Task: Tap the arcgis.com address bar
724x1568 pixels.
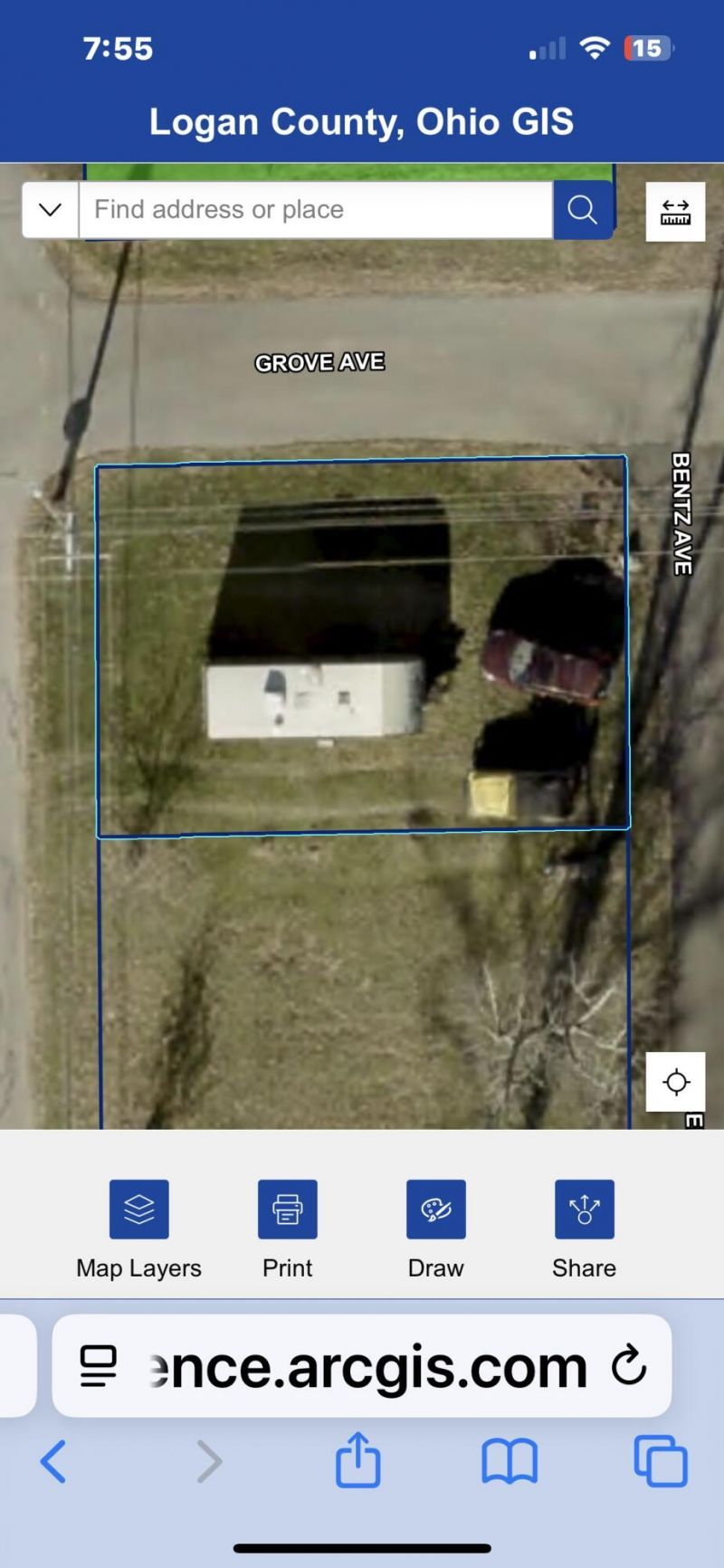Action: pyautogui.click(x=367, y=1365)
